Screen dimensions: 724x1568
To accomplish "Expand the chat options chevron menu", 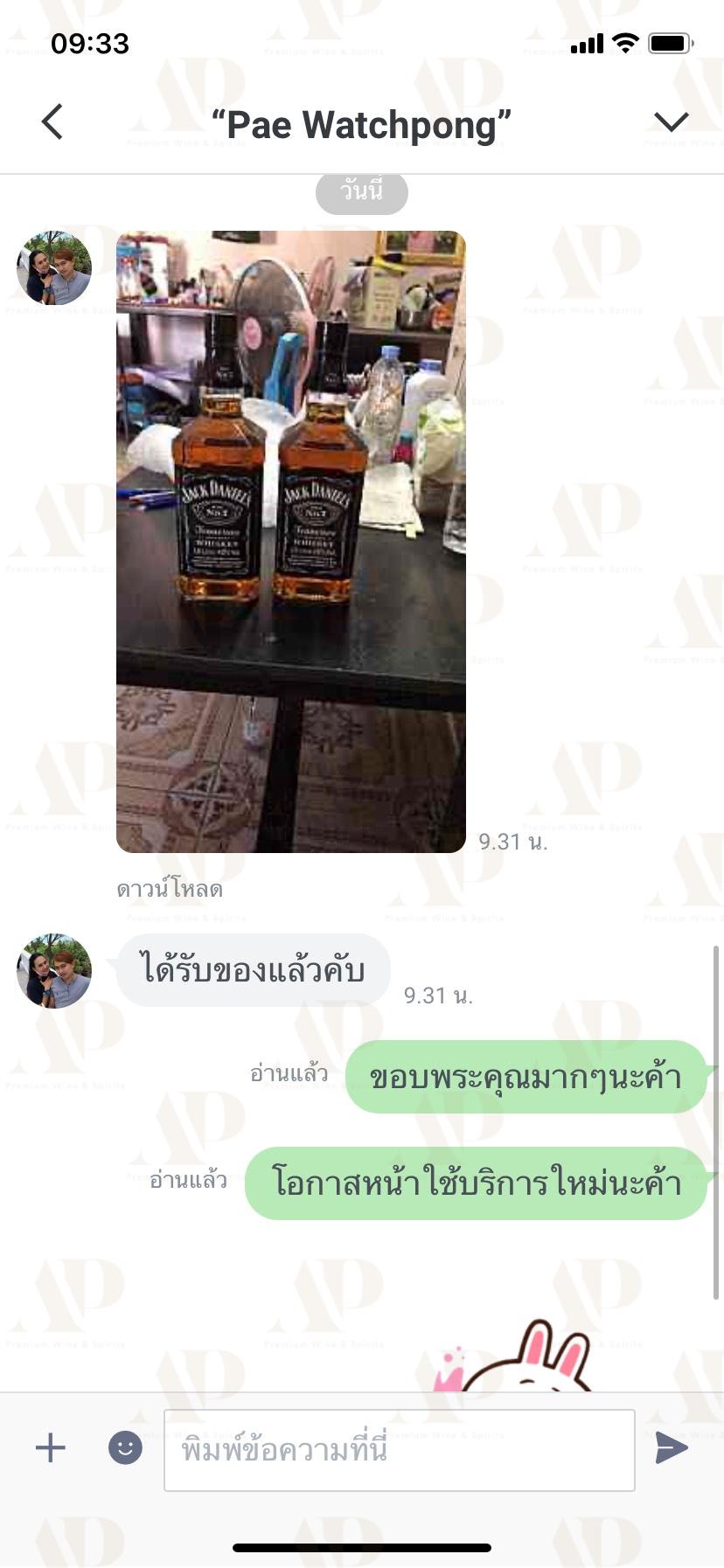I will coord(672,121).
